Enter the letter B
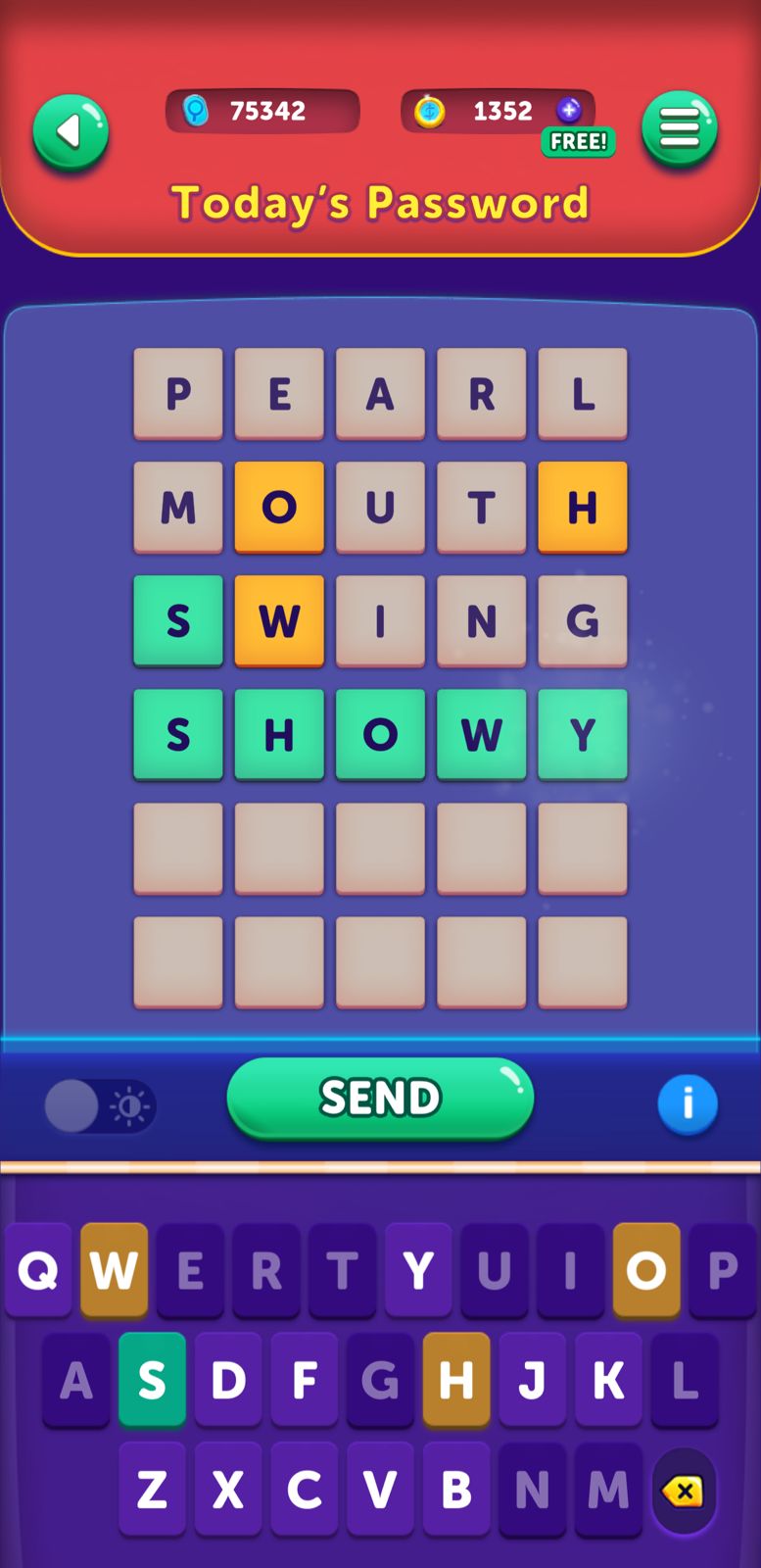This screenshot has height=1568, width=761. click(x=456, y=1491)
